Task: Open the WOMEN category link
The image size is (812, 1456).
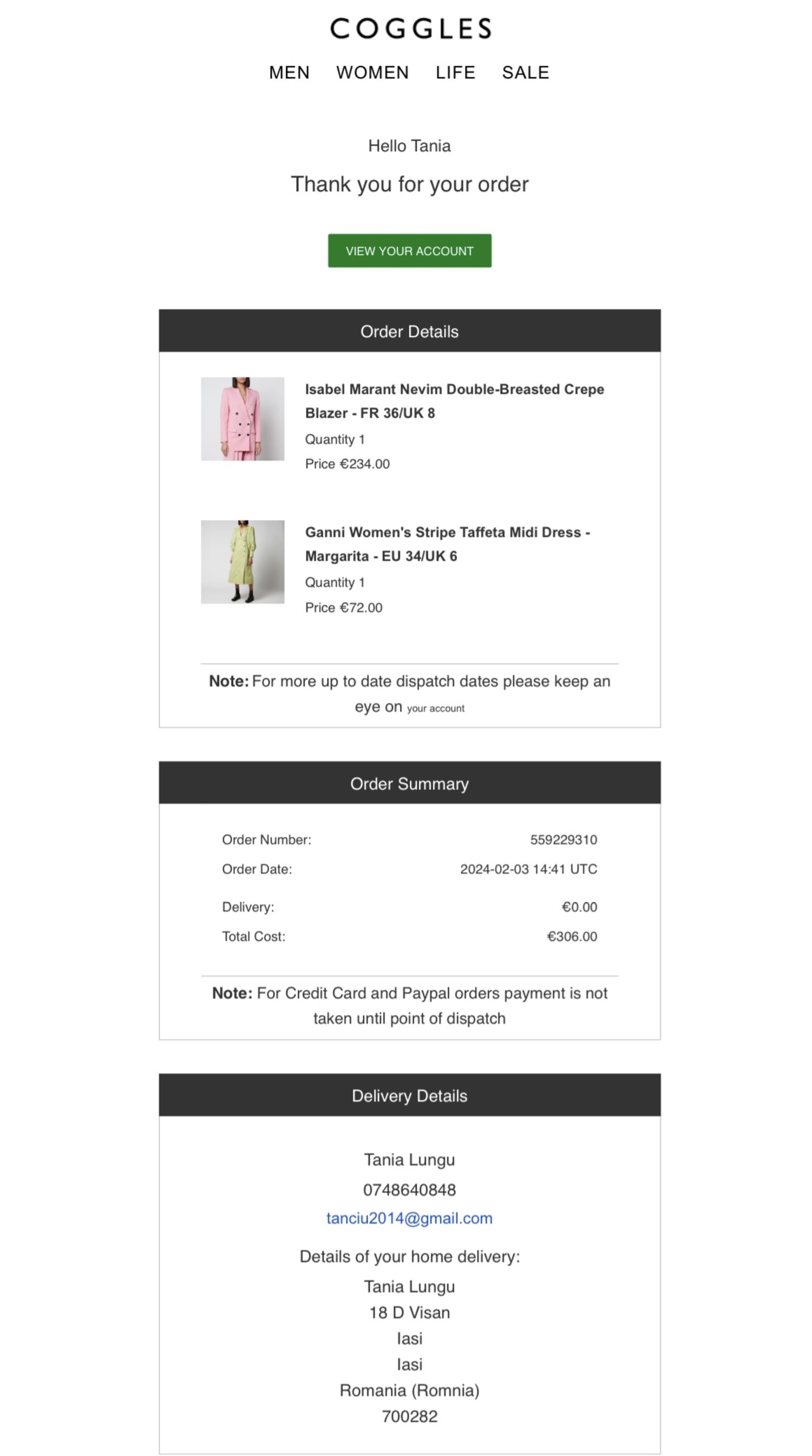Action: [x=372, y=73]
